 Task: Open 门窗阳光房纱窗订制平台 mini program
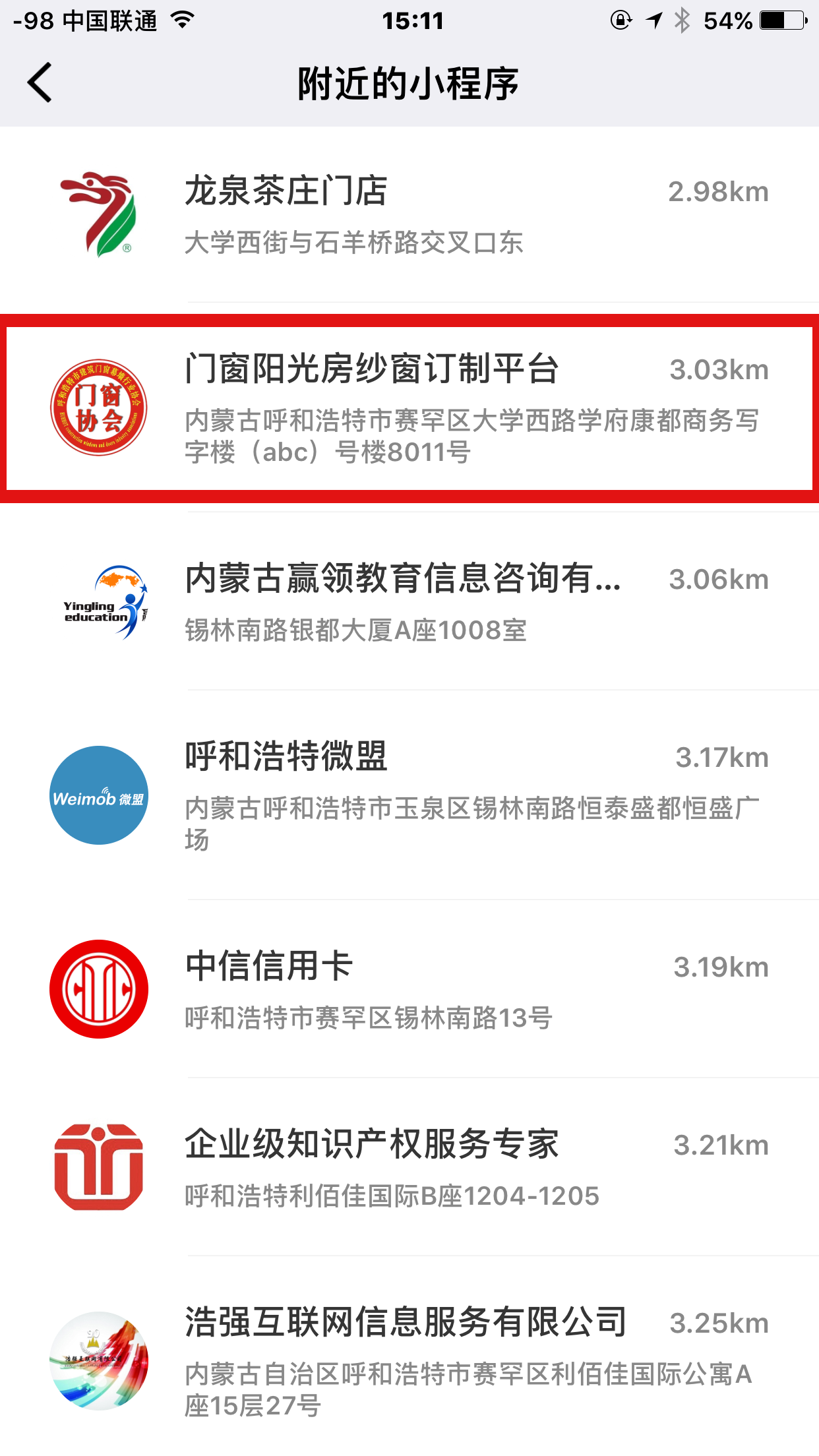coord(409,408)
